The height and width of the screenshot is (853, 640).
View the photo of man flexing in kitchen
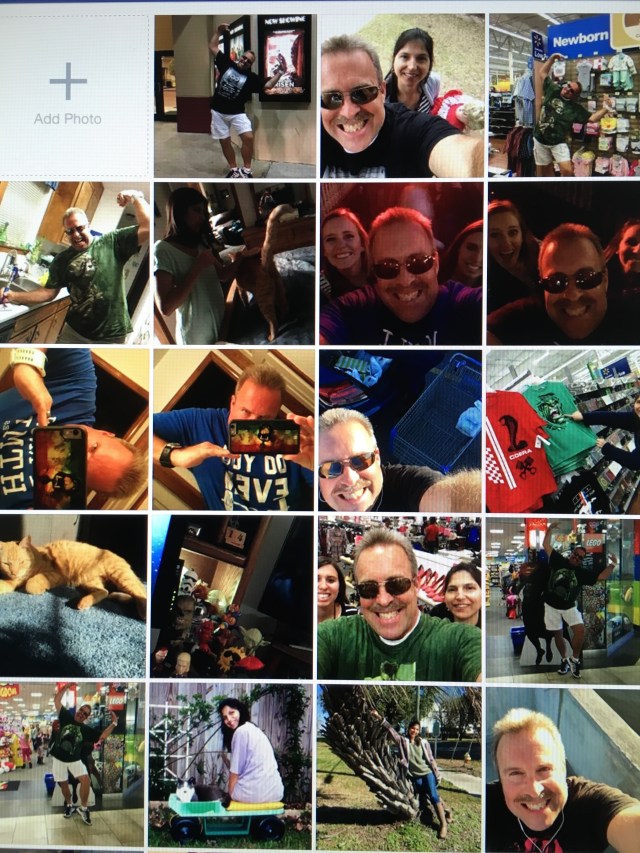75,262
